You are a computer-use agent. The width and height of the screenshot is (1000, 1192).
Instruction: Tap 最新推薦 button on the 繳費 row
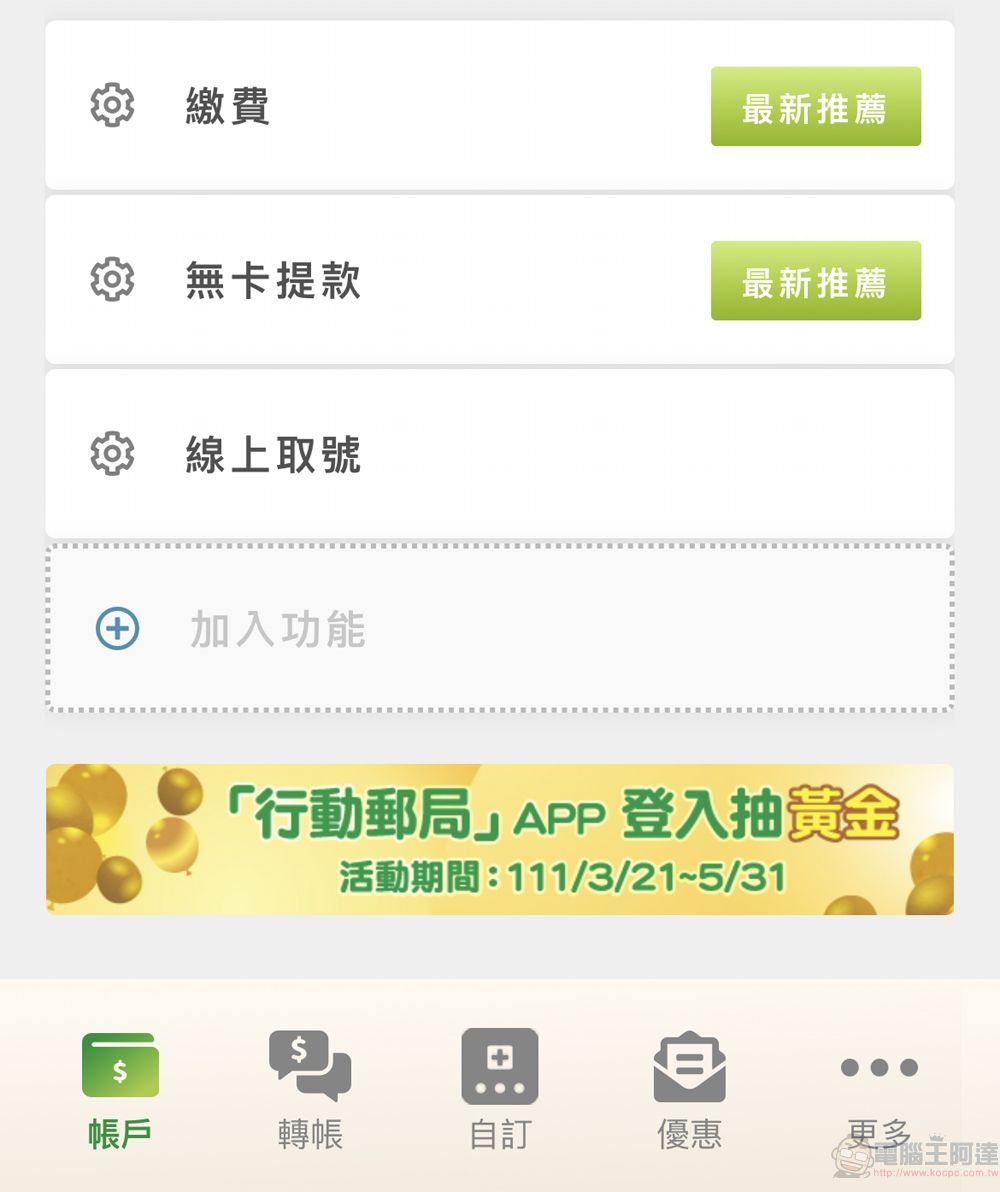point(815,107)
